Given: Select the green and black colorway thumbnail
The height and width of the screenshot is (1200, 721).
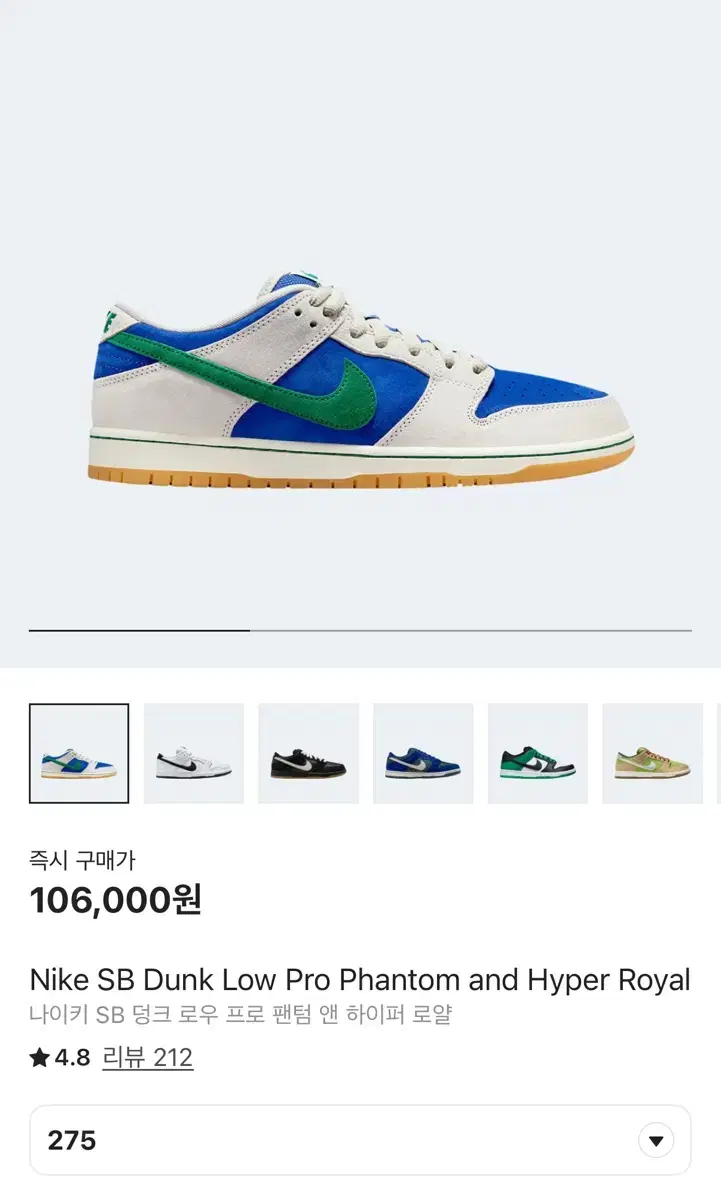Looking at the screenshot, I should [537, 753].
